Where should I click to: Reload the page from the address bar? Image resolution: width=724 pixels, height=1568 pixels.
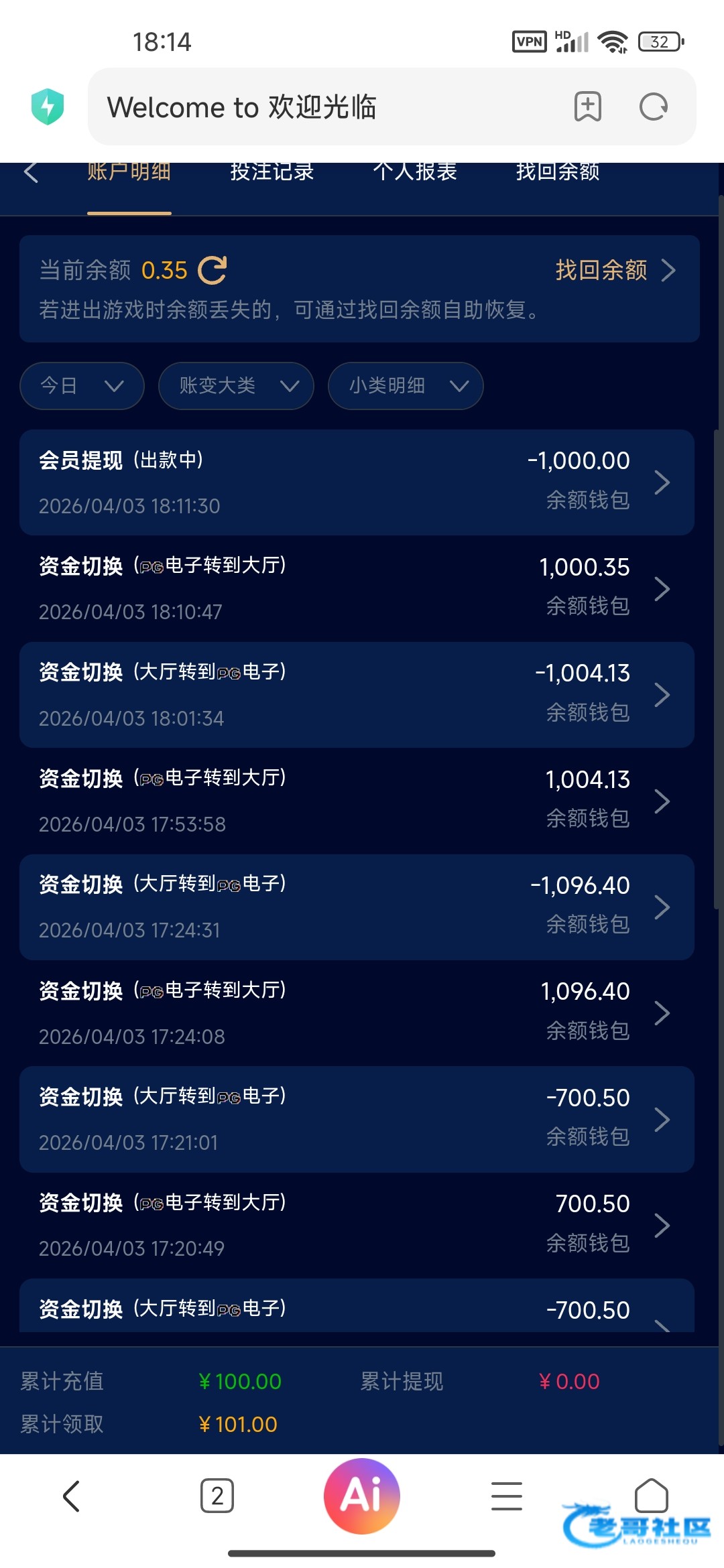[x=653, y=107]
